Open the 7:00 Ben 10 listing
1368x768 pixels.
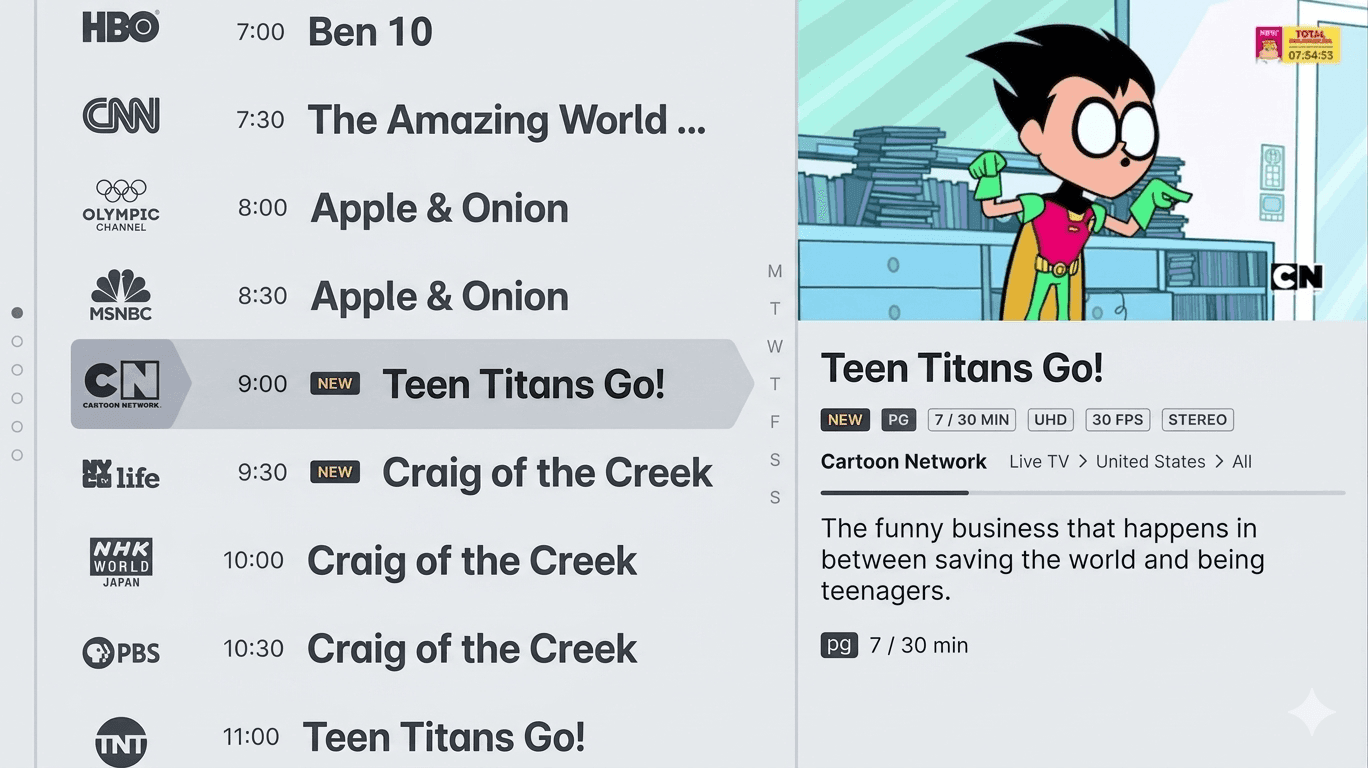[x=370, y=32]
